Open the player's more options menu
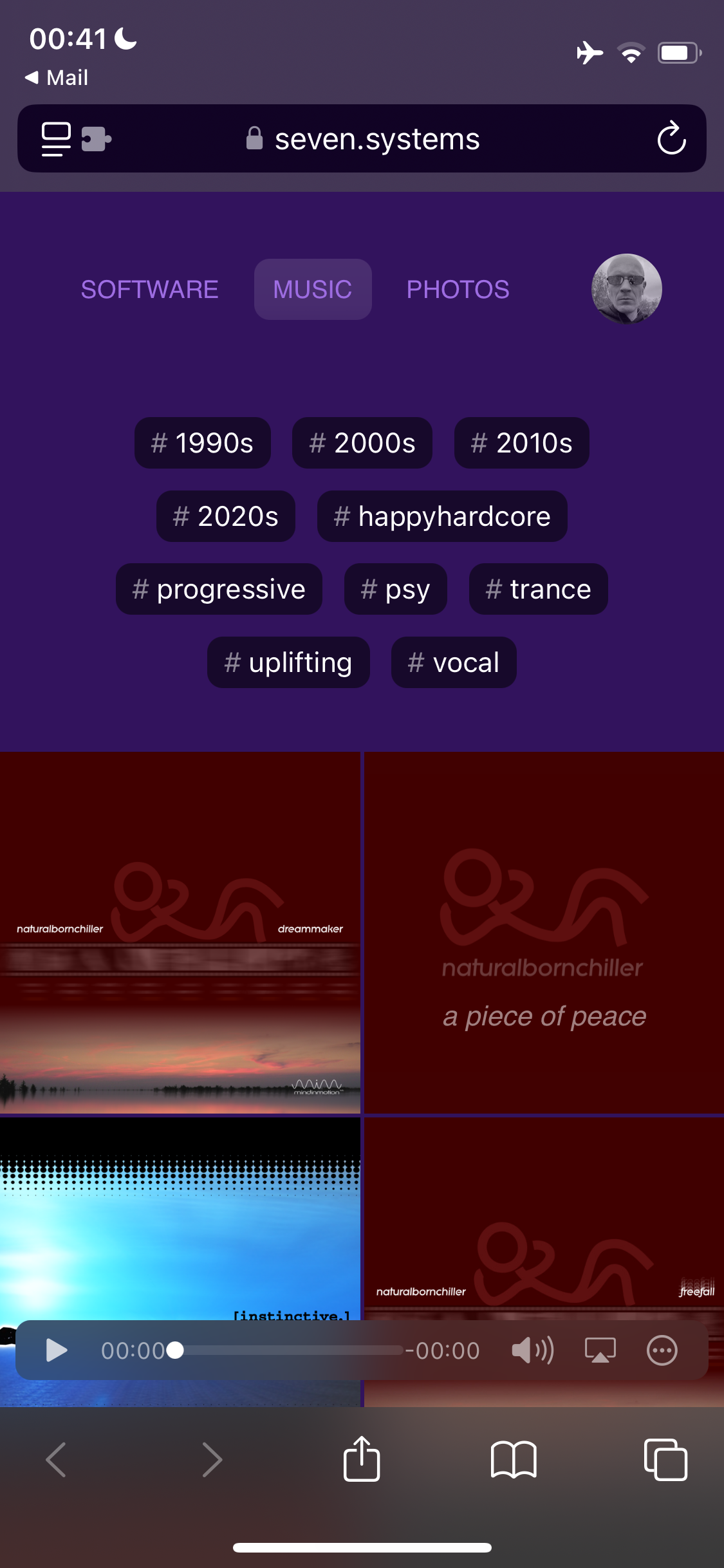Screen dimensions: 724x1568 click(x=662, y=1350)
